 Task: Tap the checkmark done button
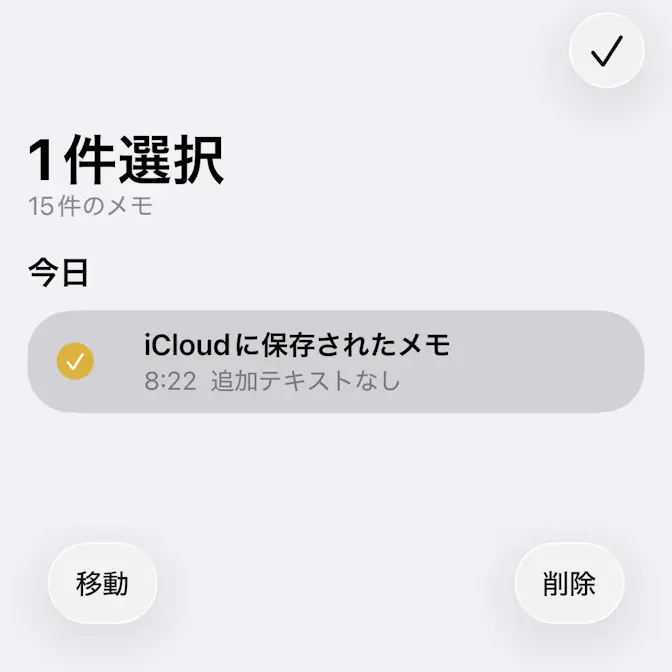point(606,50)
